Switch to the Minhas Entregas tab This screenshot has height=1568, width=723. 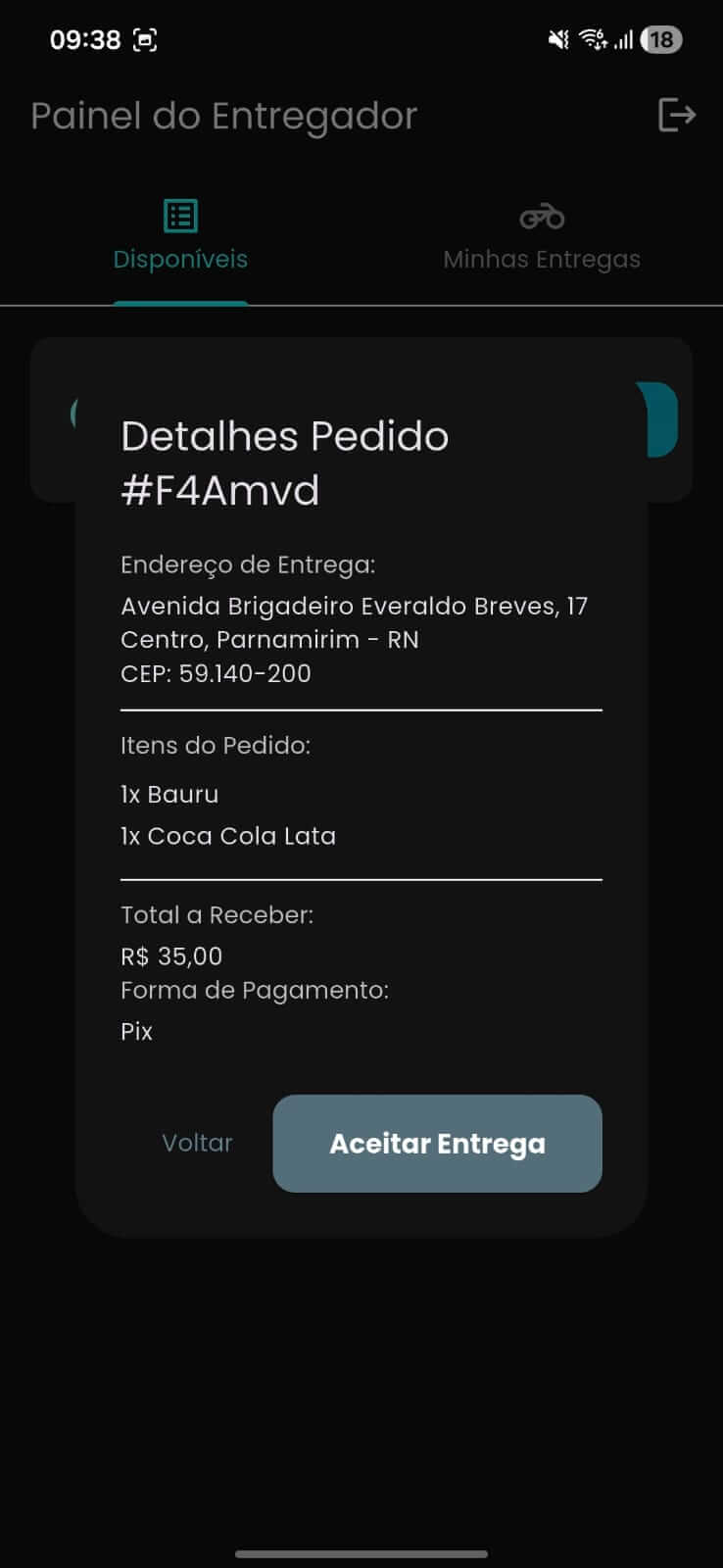(542, 259)
